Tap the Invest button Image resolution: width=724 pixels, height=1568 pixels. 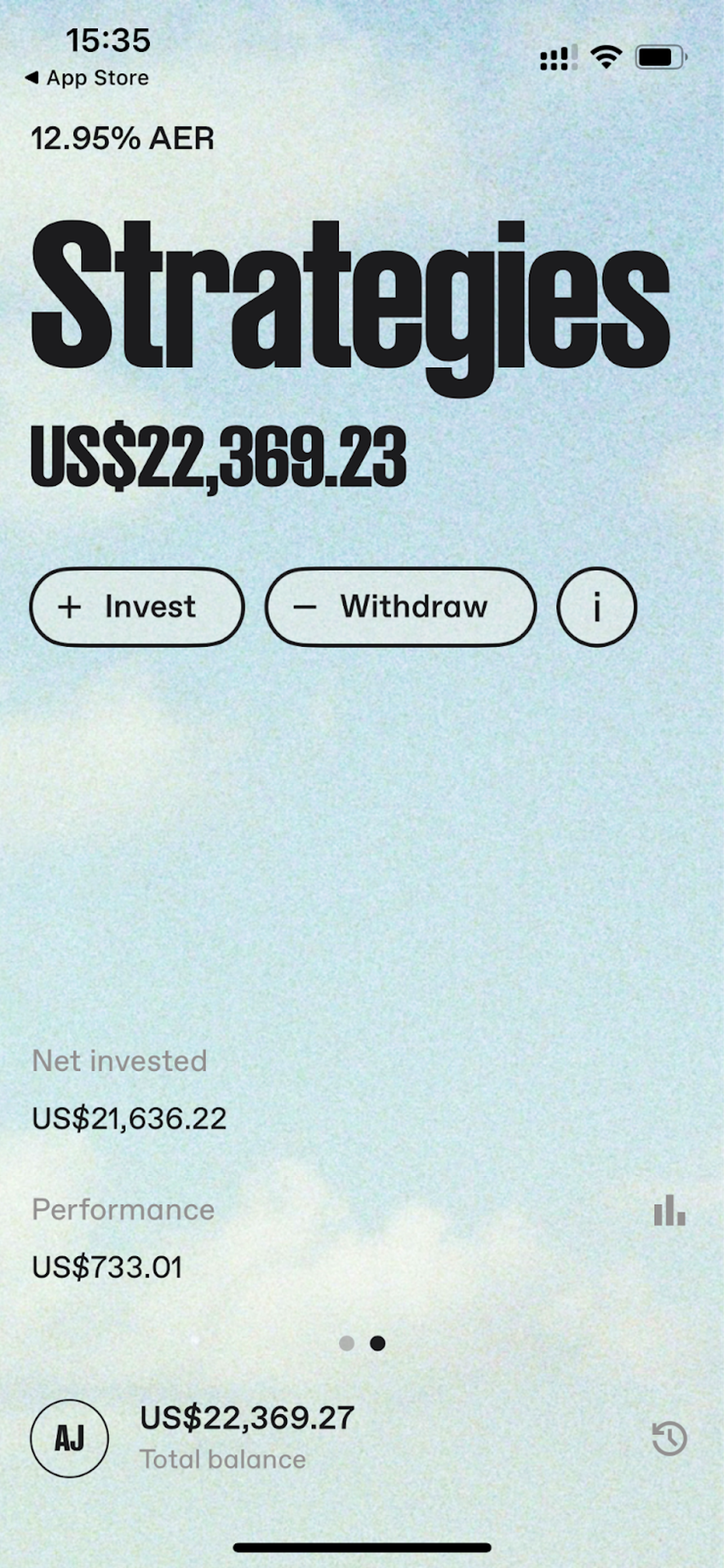[x=137, y=607]
